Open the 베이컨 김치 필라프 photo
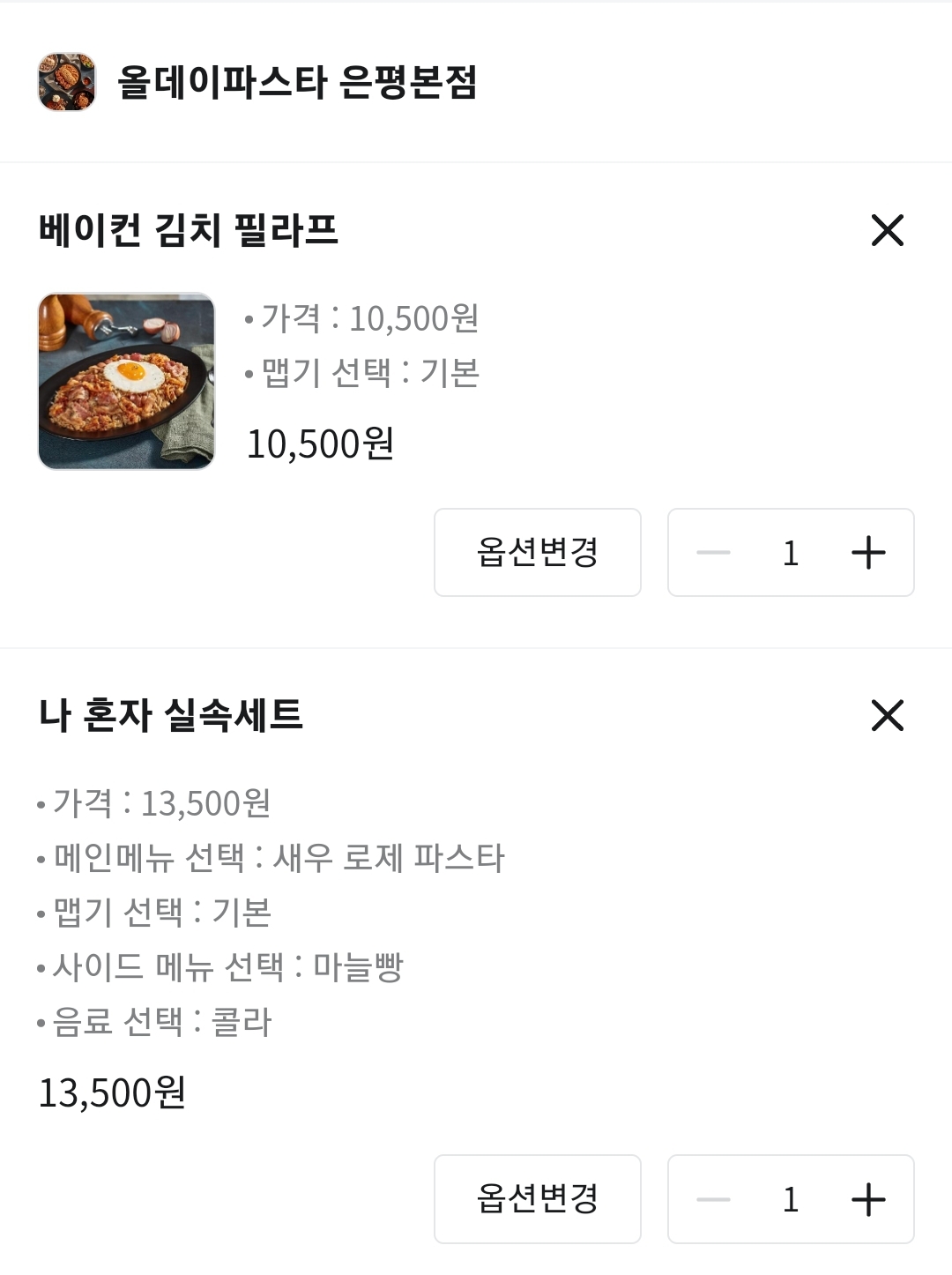The width and height of the screenshot is (952, 1275). (x=127, y=382)
